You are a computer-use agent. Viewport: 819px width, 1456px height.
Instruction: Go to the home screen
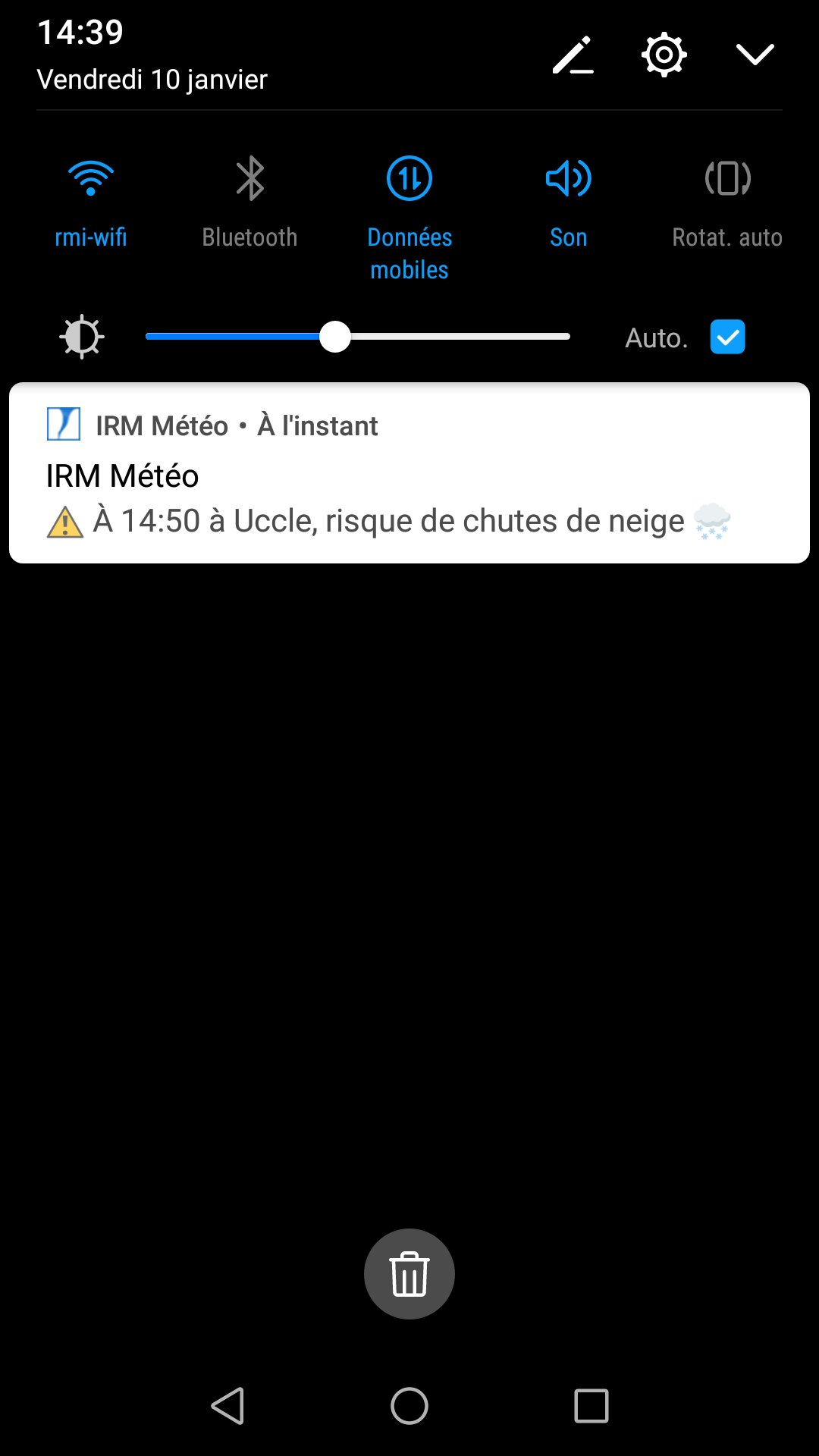point(409,1407)
